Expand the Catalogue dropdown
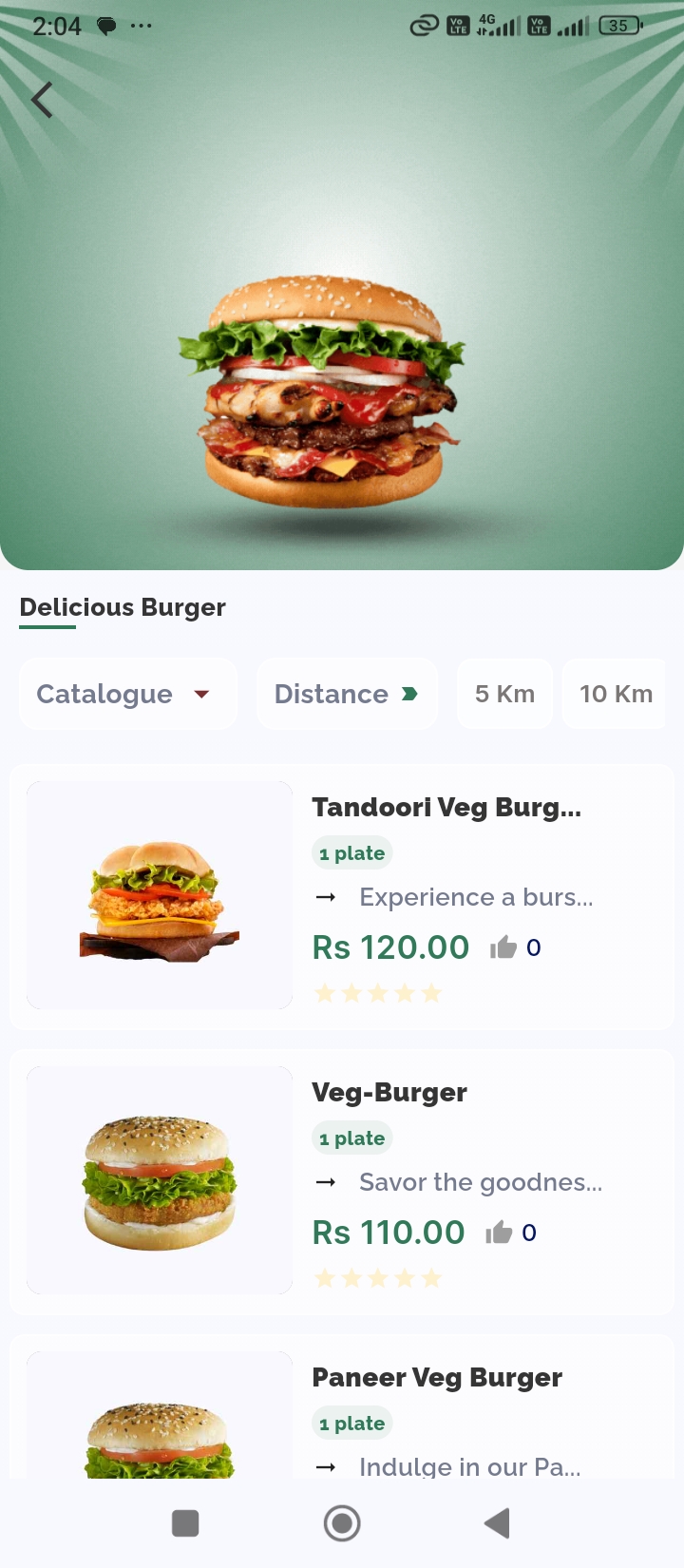The height and width of the screenshot is (1568, 684). click(x=127, y=694)
